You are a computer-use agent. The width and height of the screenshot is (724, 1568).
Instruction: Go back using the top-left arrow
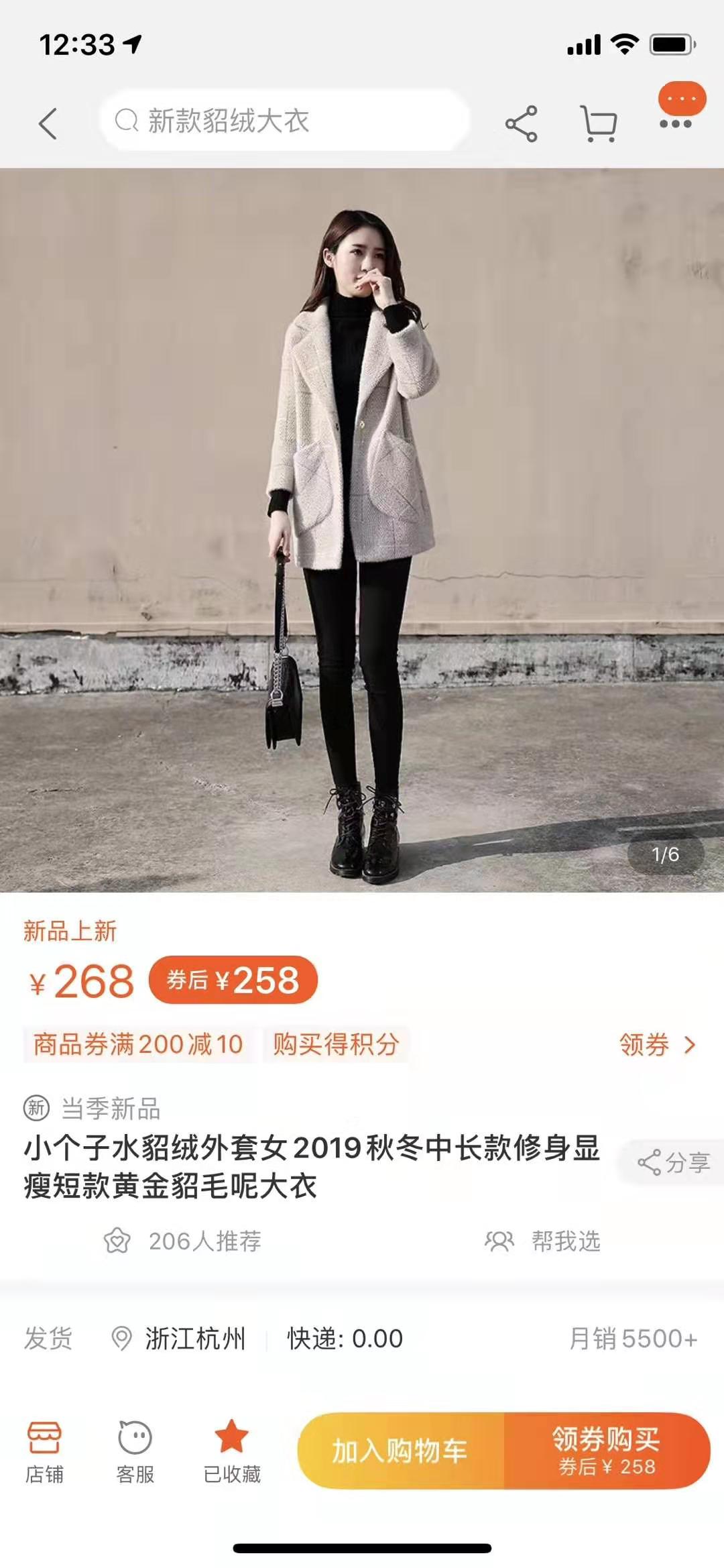48,124
